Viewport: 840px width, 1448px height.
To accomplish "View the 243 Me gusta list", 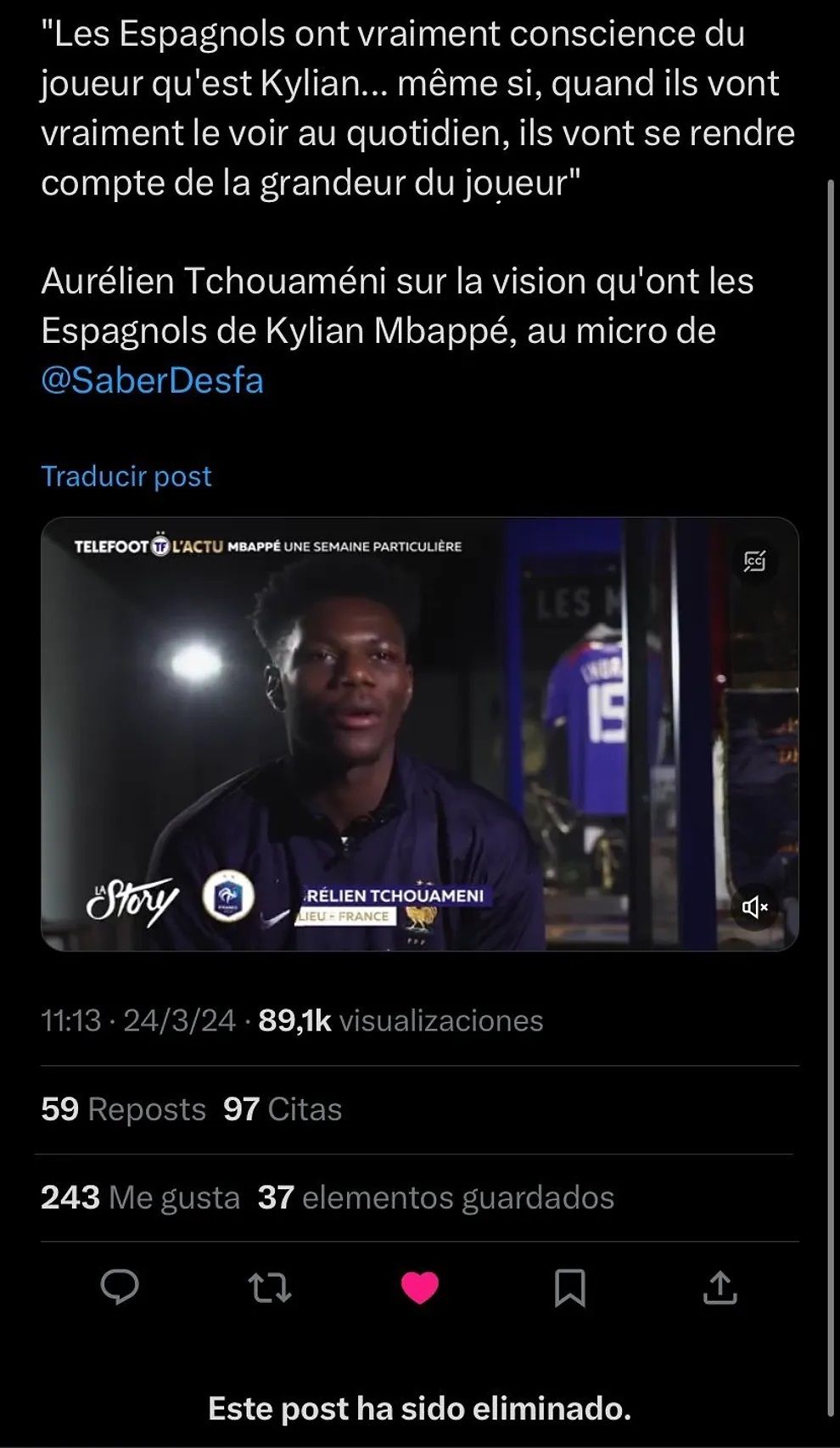I will 141,1198.
